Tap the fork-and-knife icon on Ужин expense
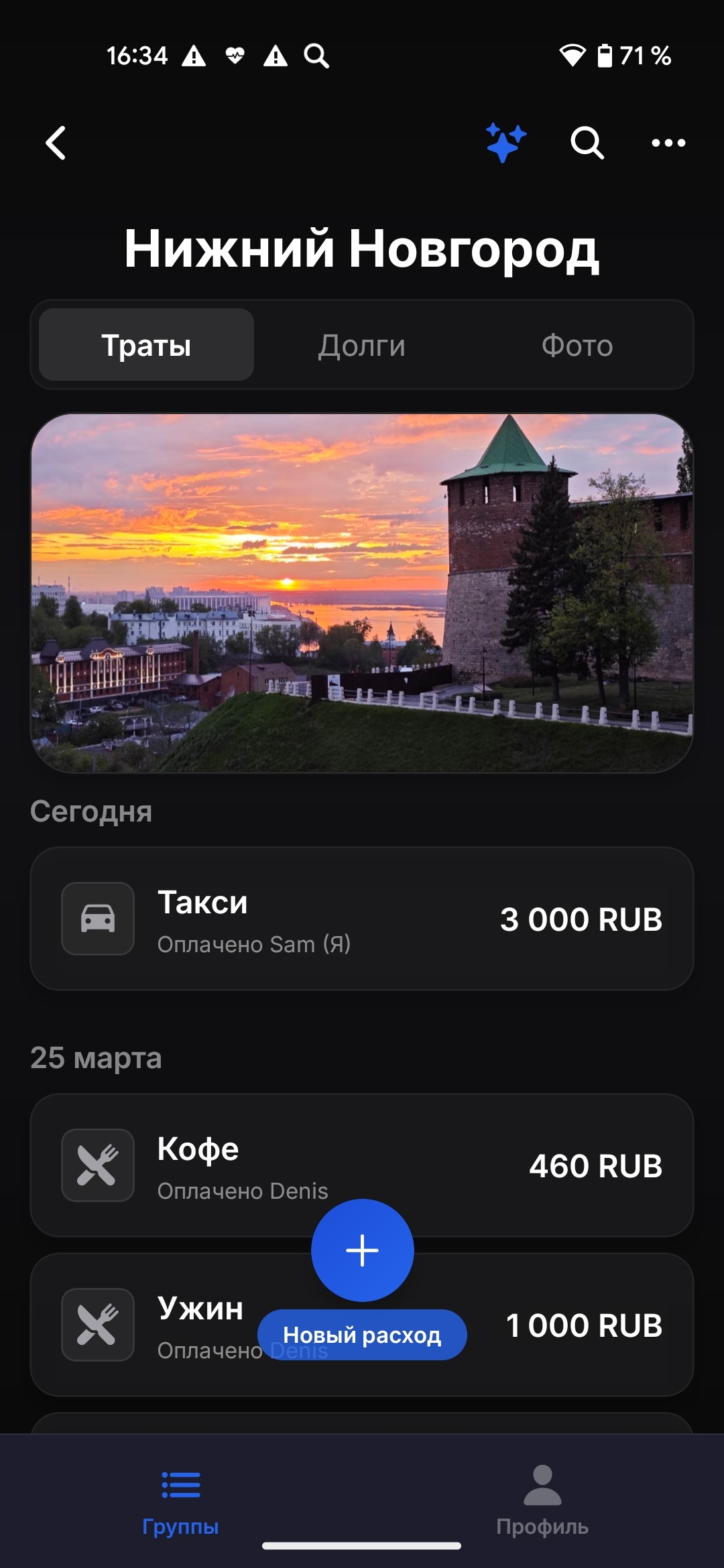The width and height of the screenshot is (724, 1568). pyautogui.click(x=97, y=1323)
